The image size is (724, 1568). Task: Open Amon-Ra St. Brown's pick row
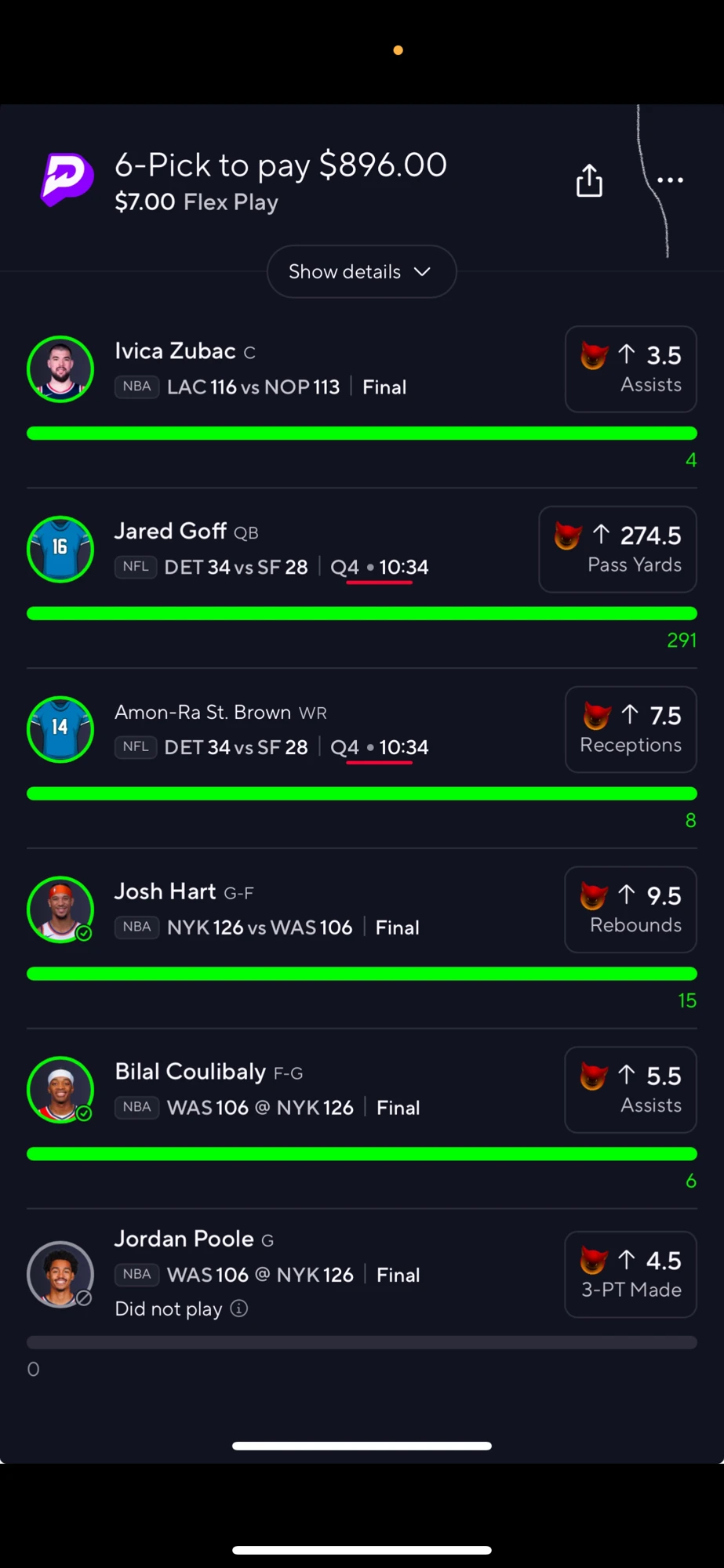click(x=362, y=759)
